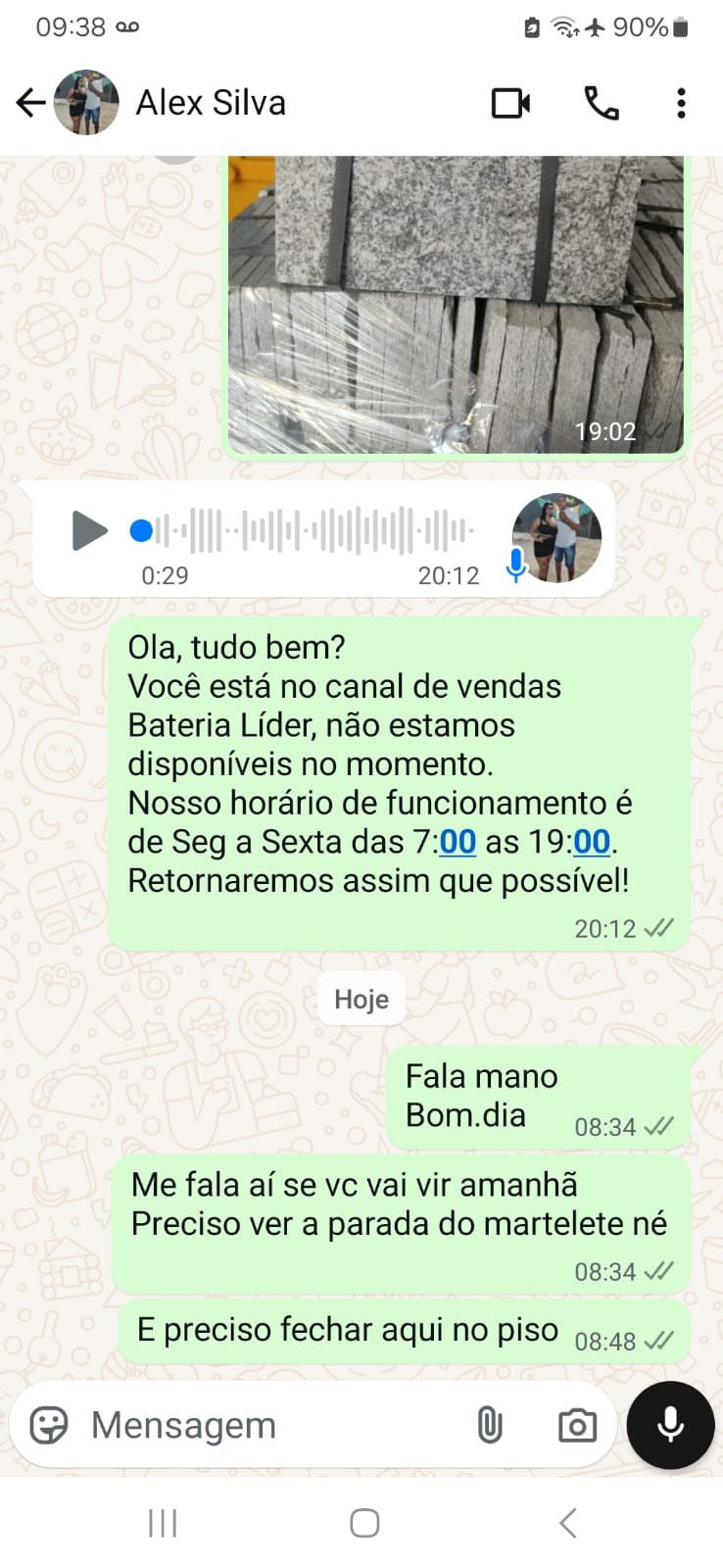
Task: Attach a file using the paperclip
Action: point(490,1426)
